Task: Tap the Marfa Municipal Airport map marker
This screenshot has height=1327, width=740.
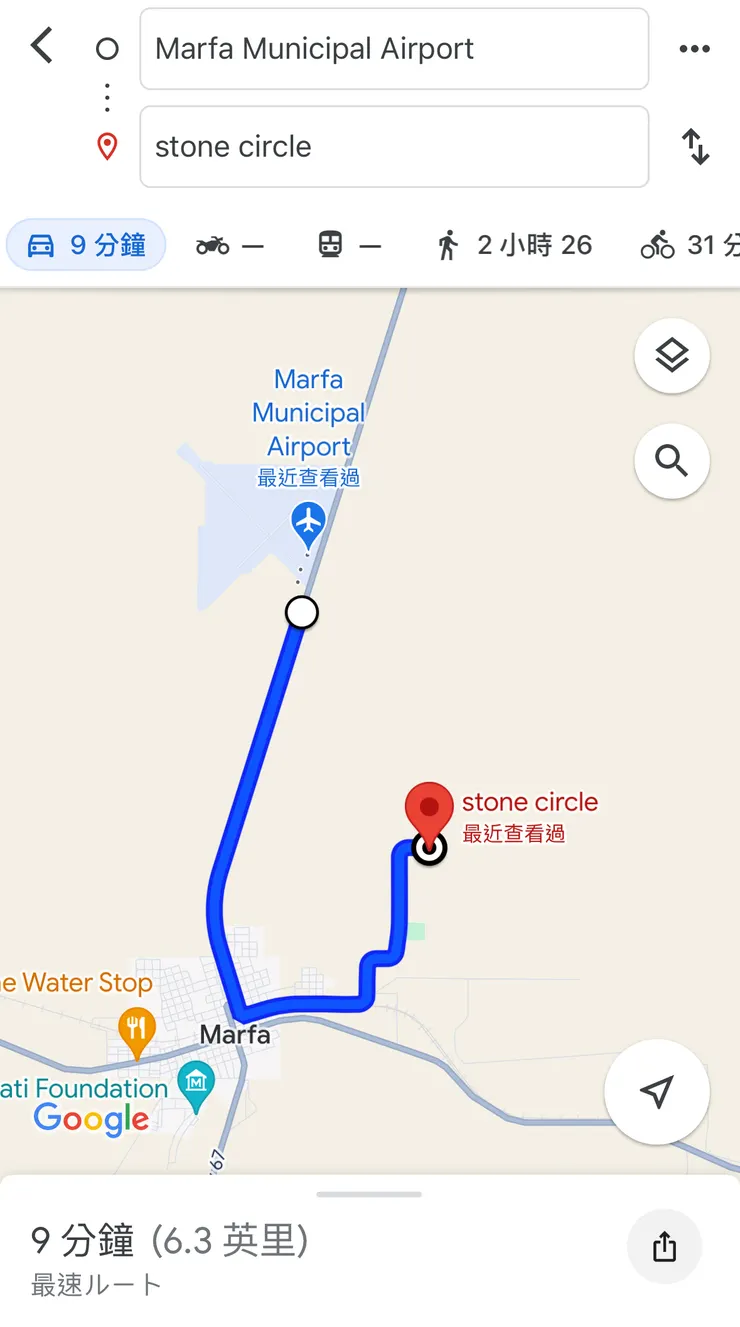Action: click(308, 521)
